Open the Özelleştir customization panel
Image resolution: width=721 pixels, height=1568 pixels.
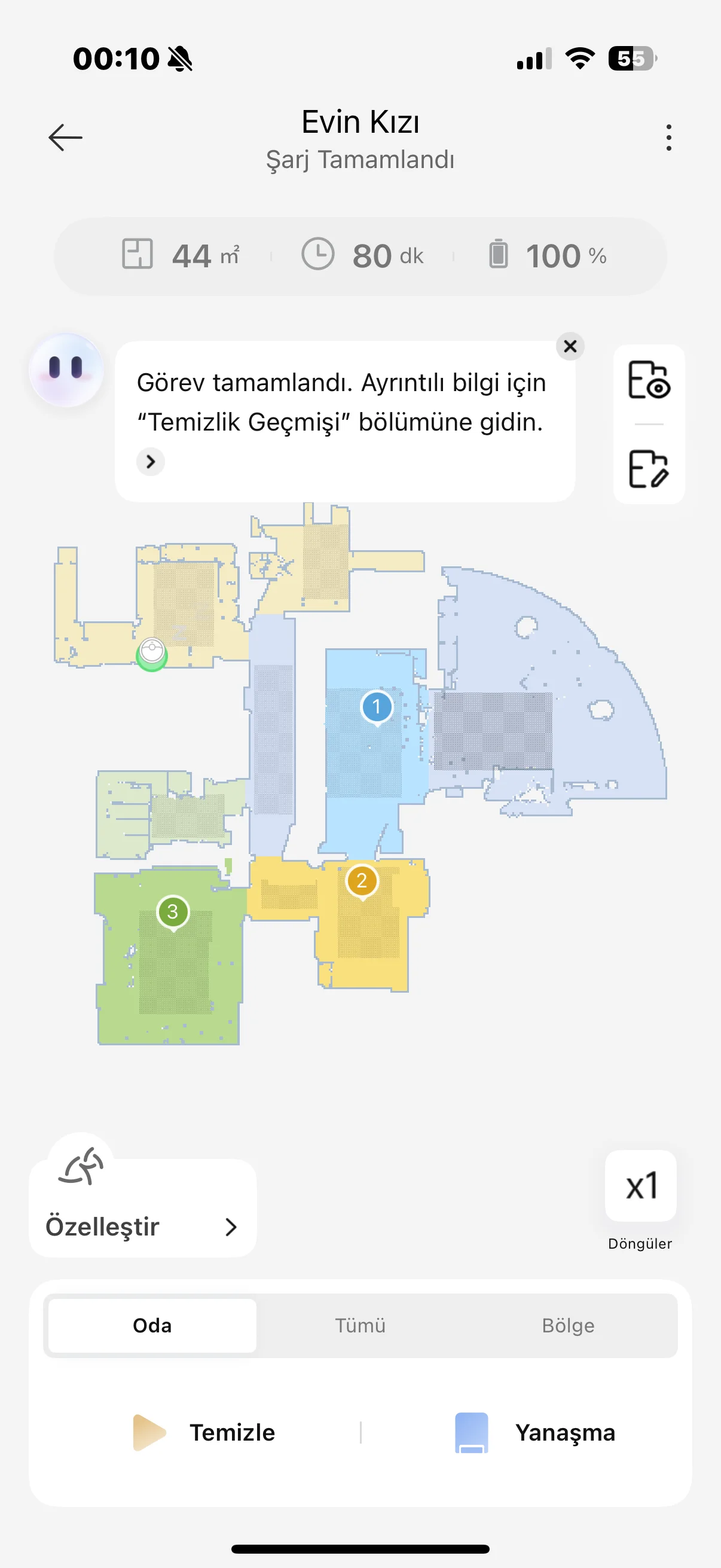[x=142, y=1225]
